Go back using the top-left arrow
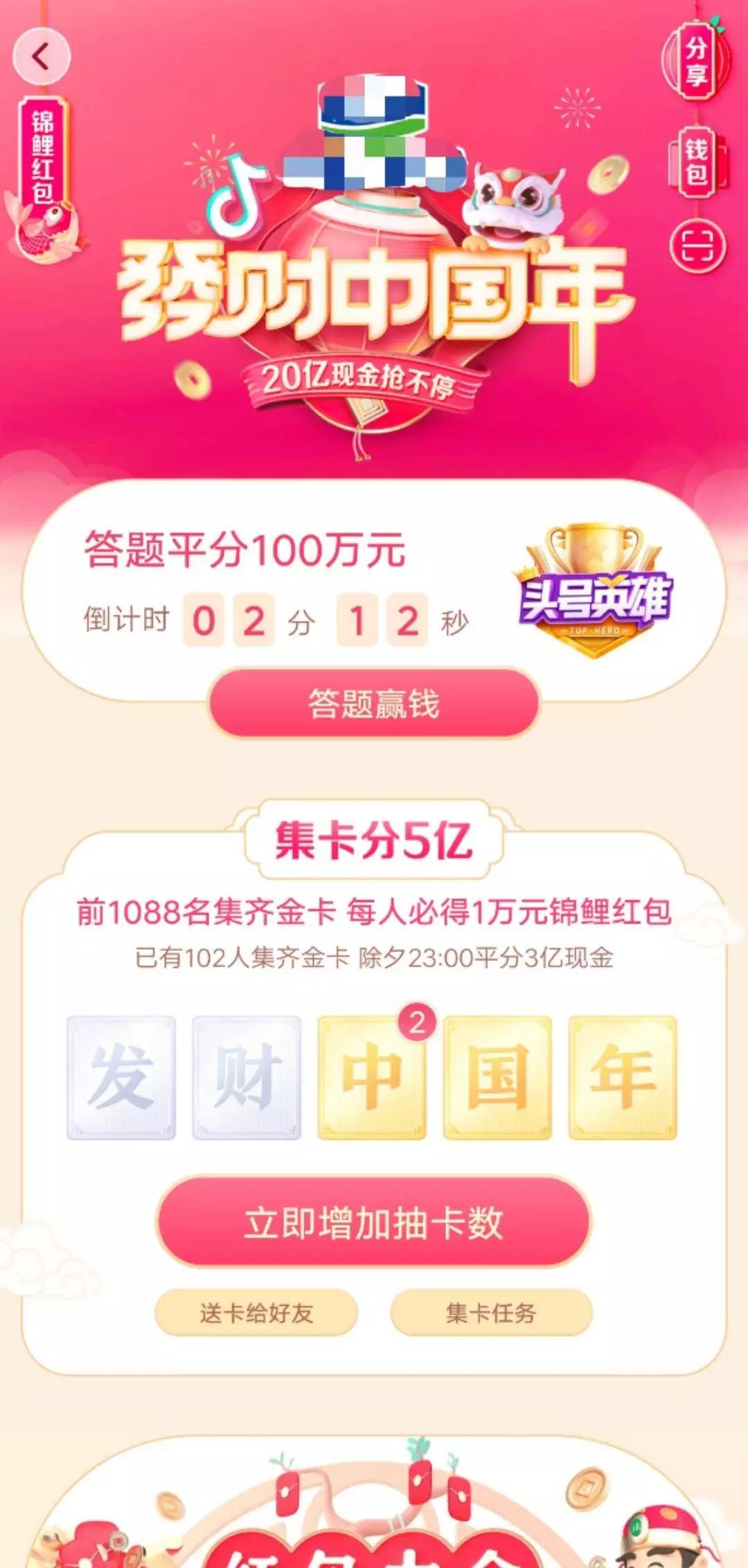 pyautogui.click(x=42, y=57)
